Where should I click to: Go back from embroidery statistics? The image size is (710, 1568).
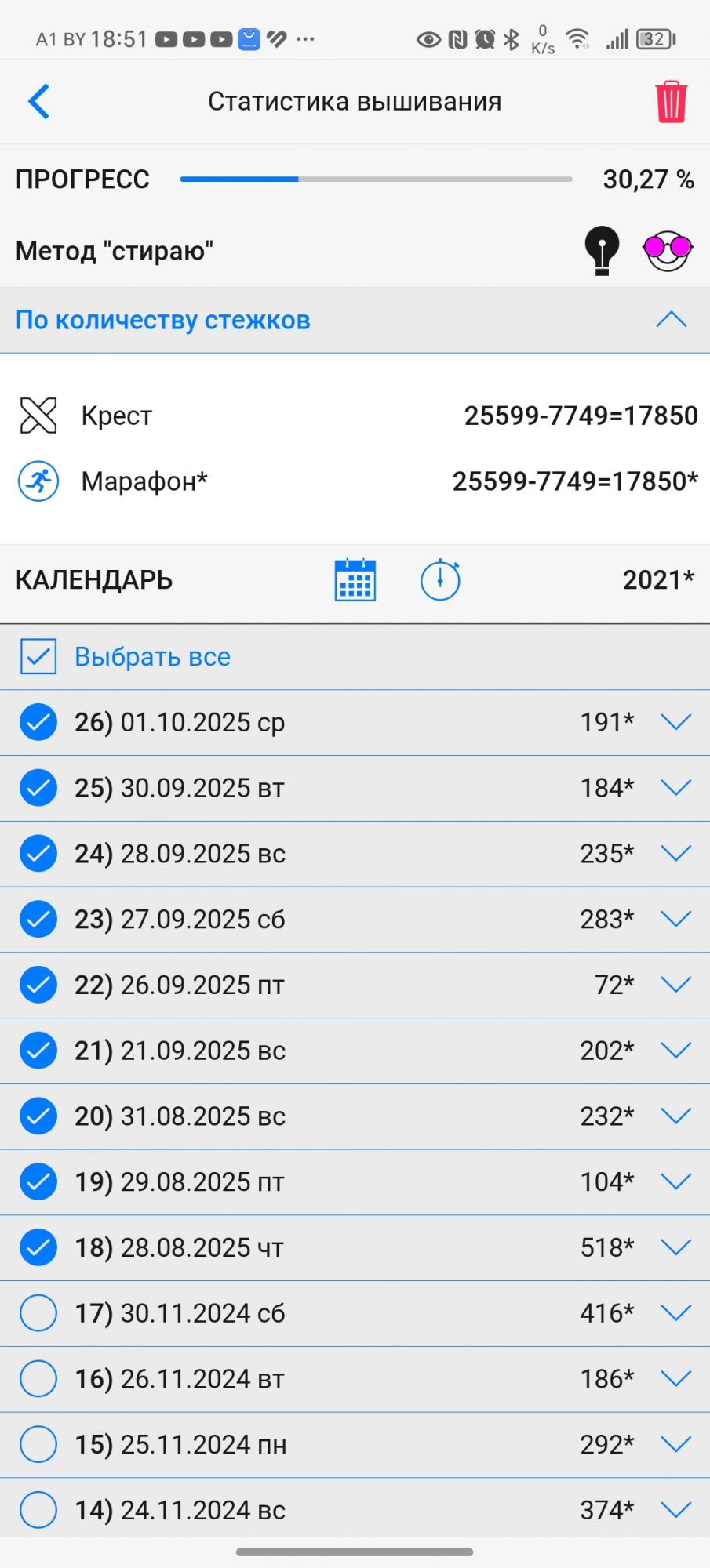pos(38,101)
